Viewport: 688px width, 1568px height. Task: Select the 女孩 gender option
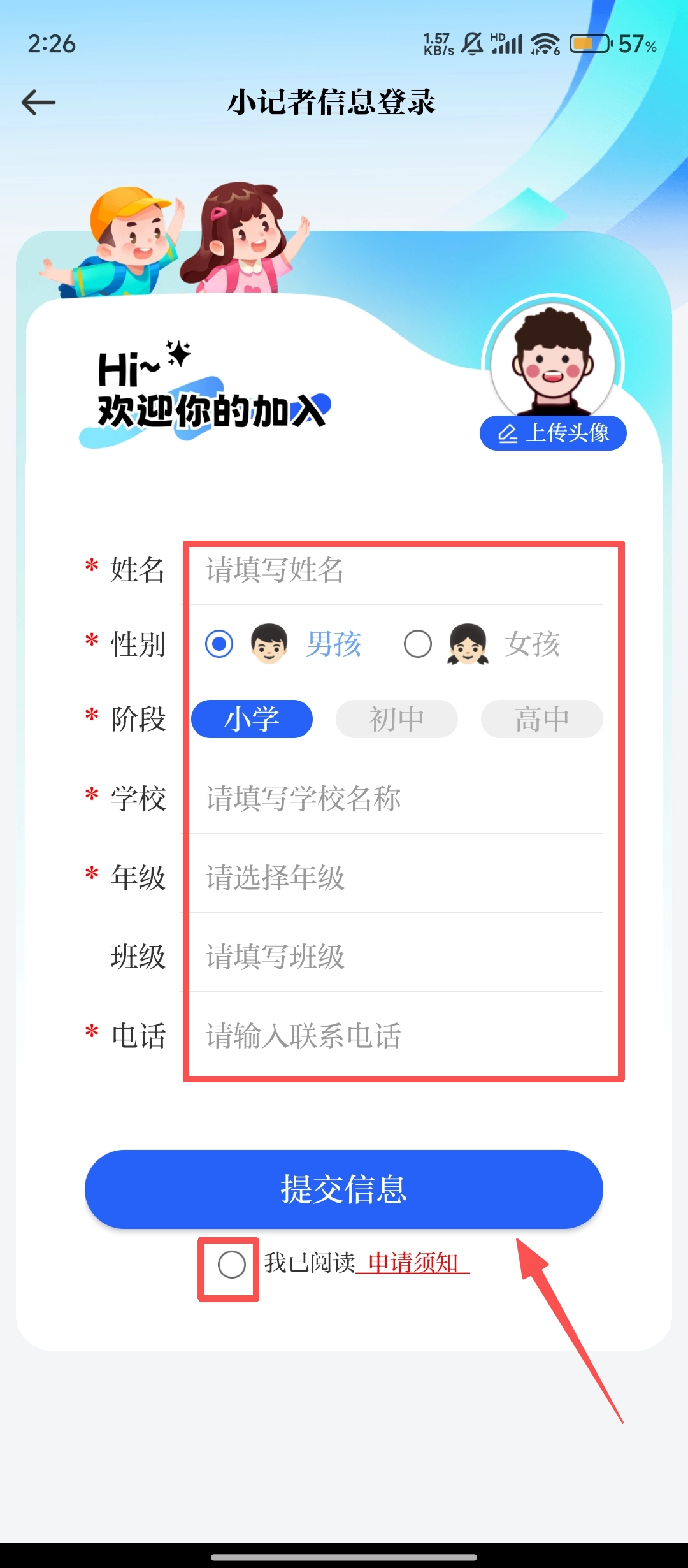pyautogui.click(x=418, y=644)
